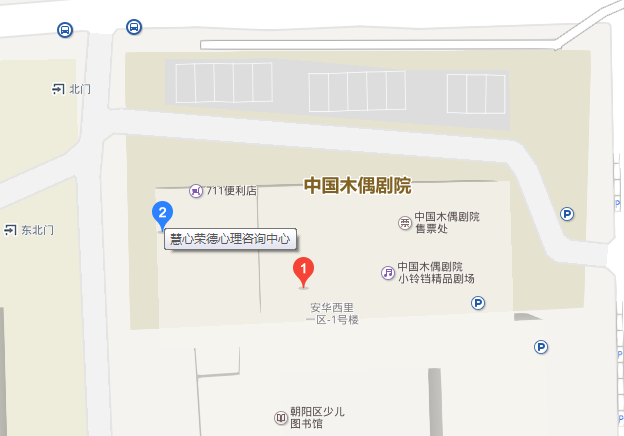Screen dimensions: 624x436
Task: Open the 慧心荣德心理咨询中心 label bubble
Action: [x=231, y=239]
